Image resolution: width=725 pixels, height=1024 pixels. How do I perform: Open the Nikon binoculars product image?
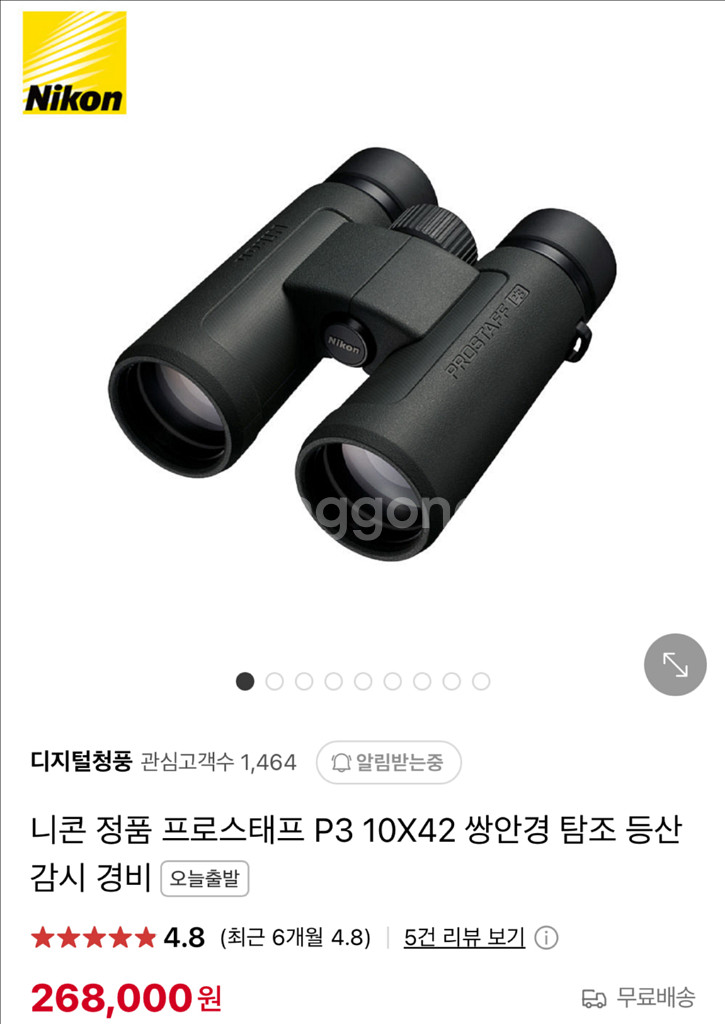coord(362,360)
